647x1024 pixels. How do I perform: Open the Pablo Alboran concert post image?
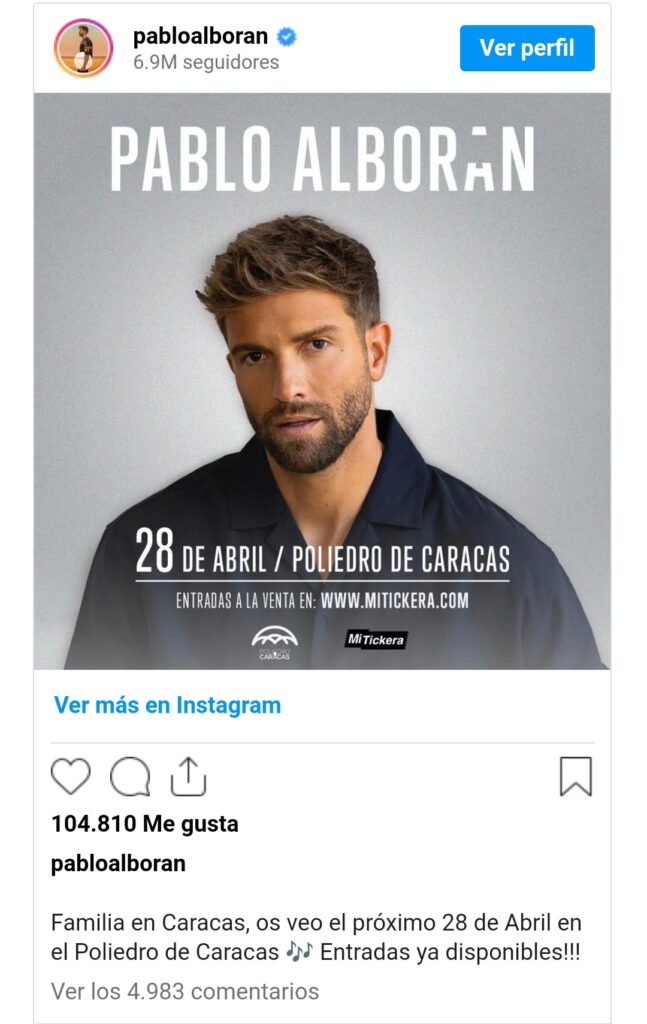tap(322, 381)
